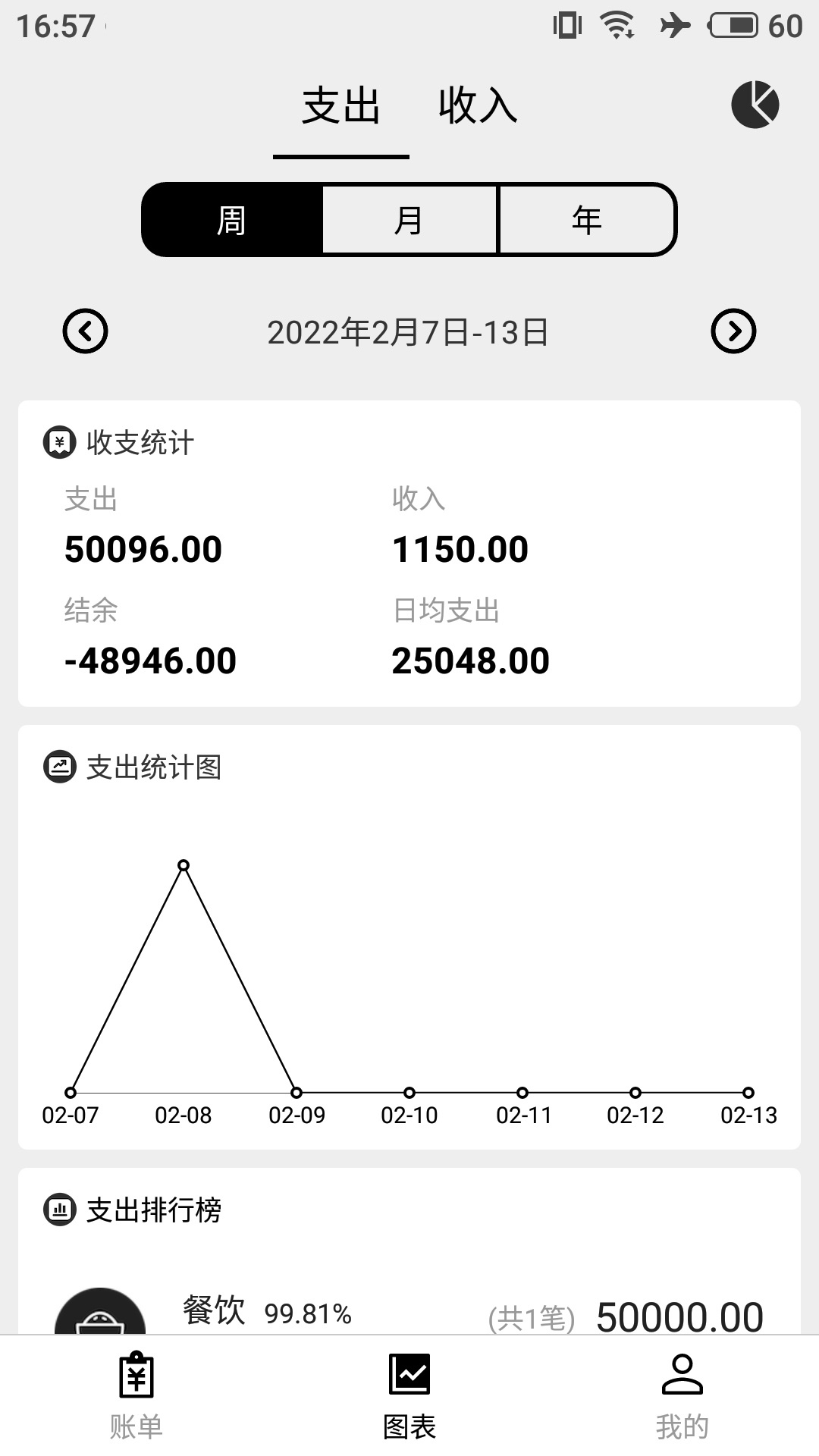Select the 周 weekly toggle
819x1456 pixels.
231,219
